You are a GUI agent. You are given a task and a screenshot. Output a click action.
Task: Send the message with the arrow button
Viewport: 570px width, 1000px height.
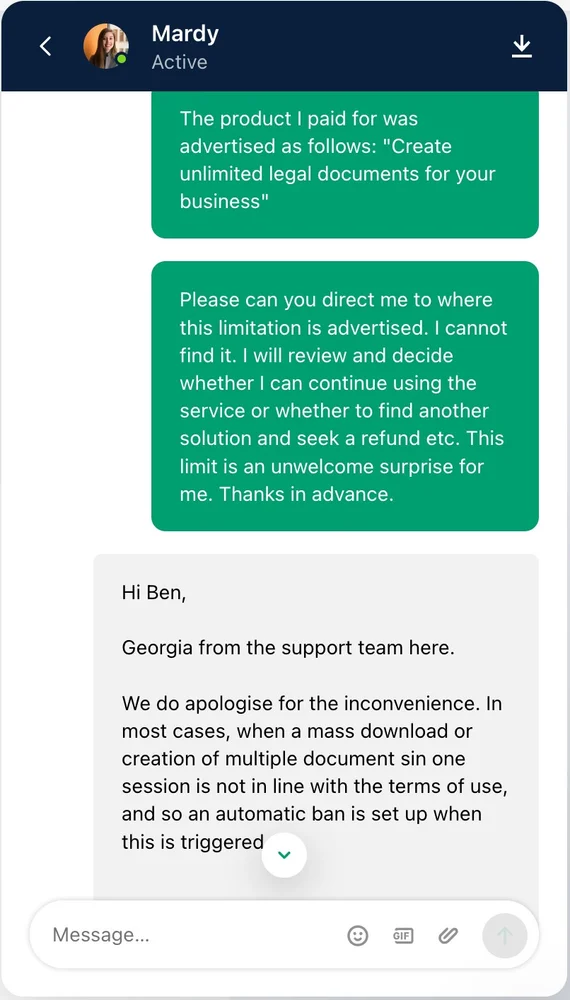505,936
